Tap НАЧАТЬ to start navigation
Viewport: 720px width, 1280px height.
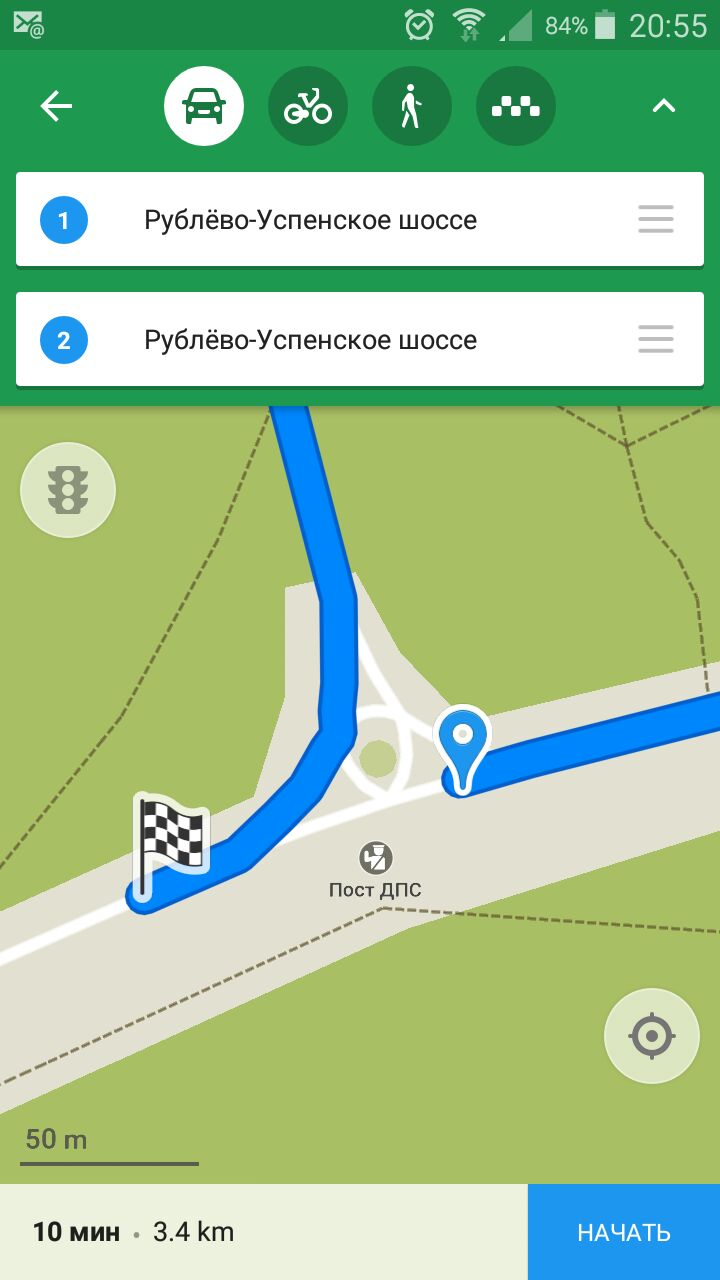coord(624,1232)
